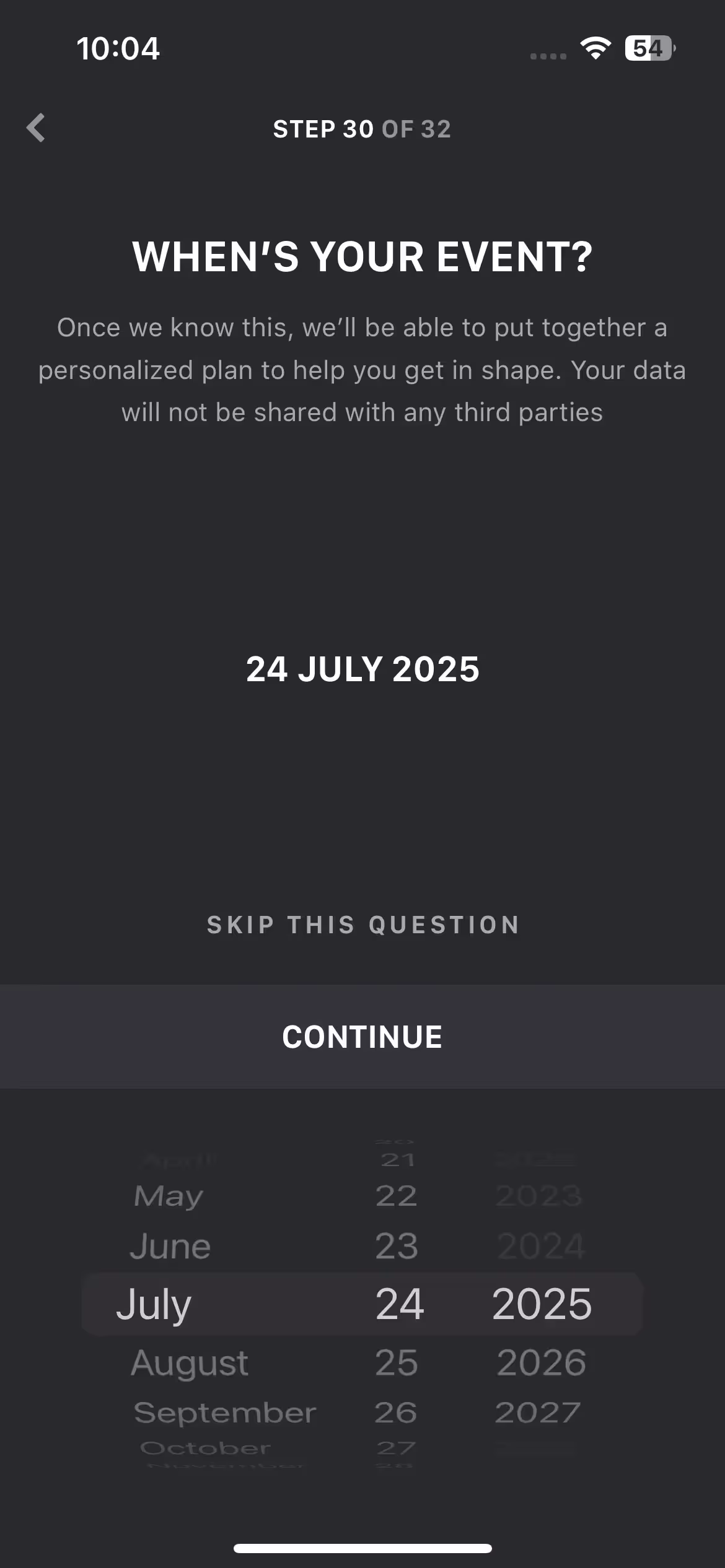The width and height of the screenshot is (725, 1568).
Task: Select May in the month wheel
Action: click(169, 1196)
